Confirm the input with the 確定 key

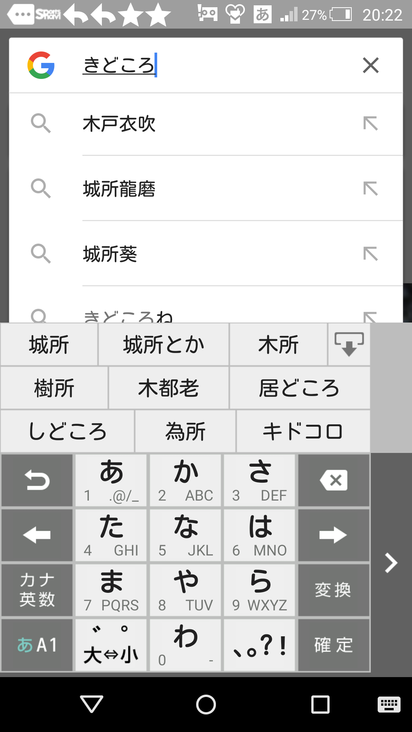tap(333, 645)
